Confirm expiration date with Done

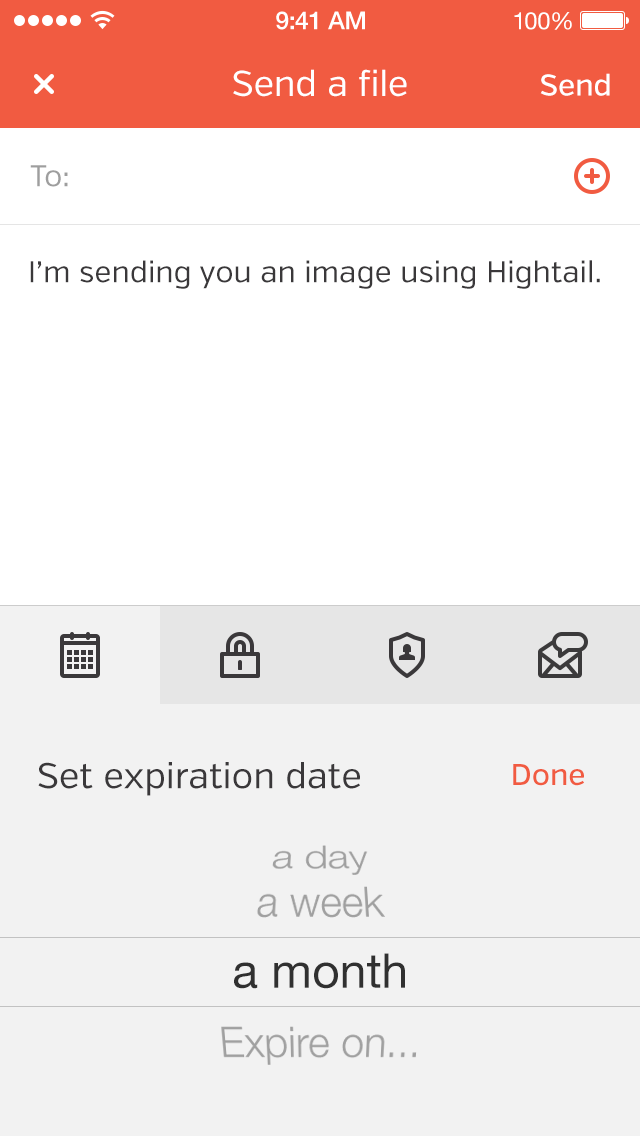(x=548, y=775)
